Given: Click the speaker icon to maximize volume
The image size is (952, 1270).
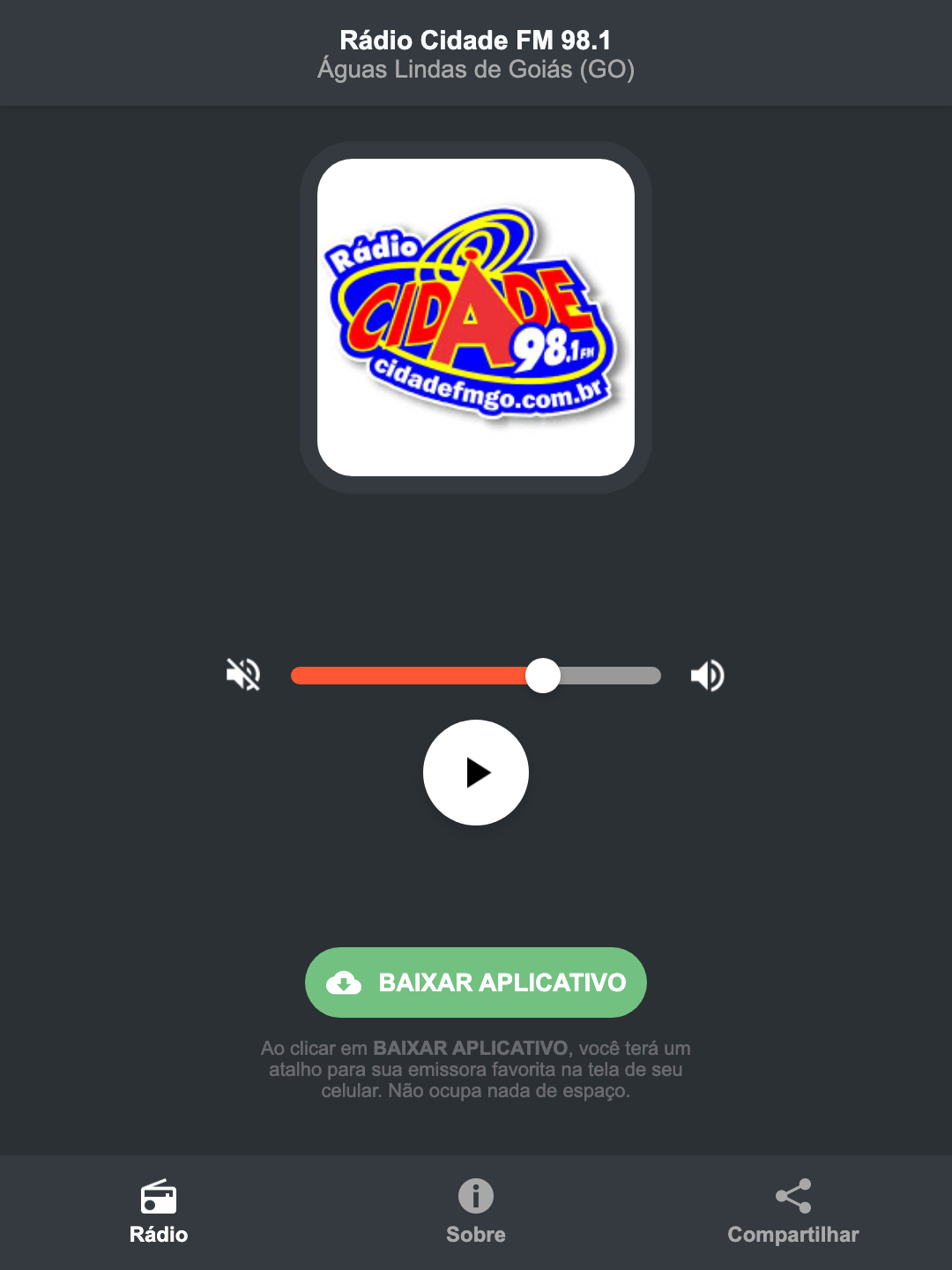Looking at the screenshot, I should click(x=707, y=675).
